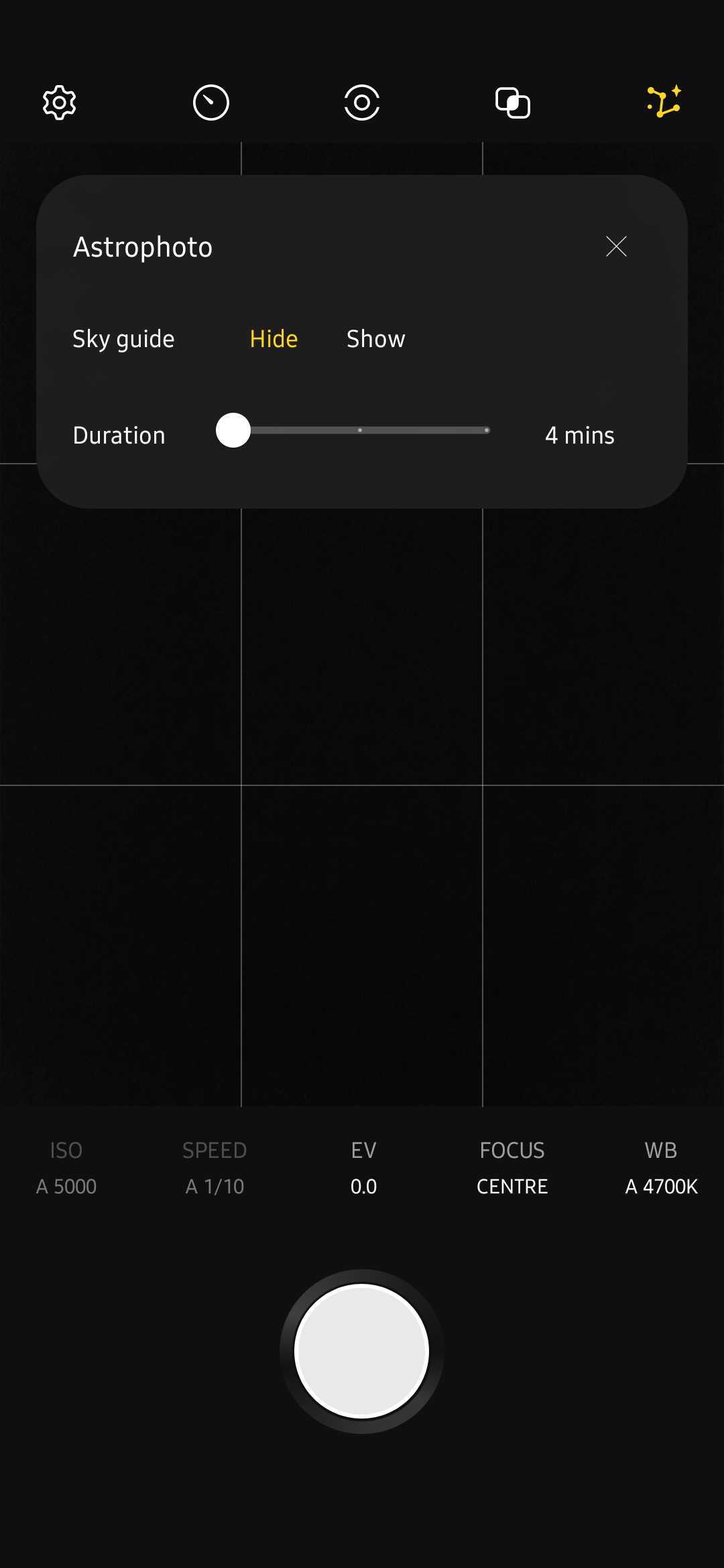Tap the metering mode icon
The width and height of the screenshot is (724, 1568).
(362, 103)
